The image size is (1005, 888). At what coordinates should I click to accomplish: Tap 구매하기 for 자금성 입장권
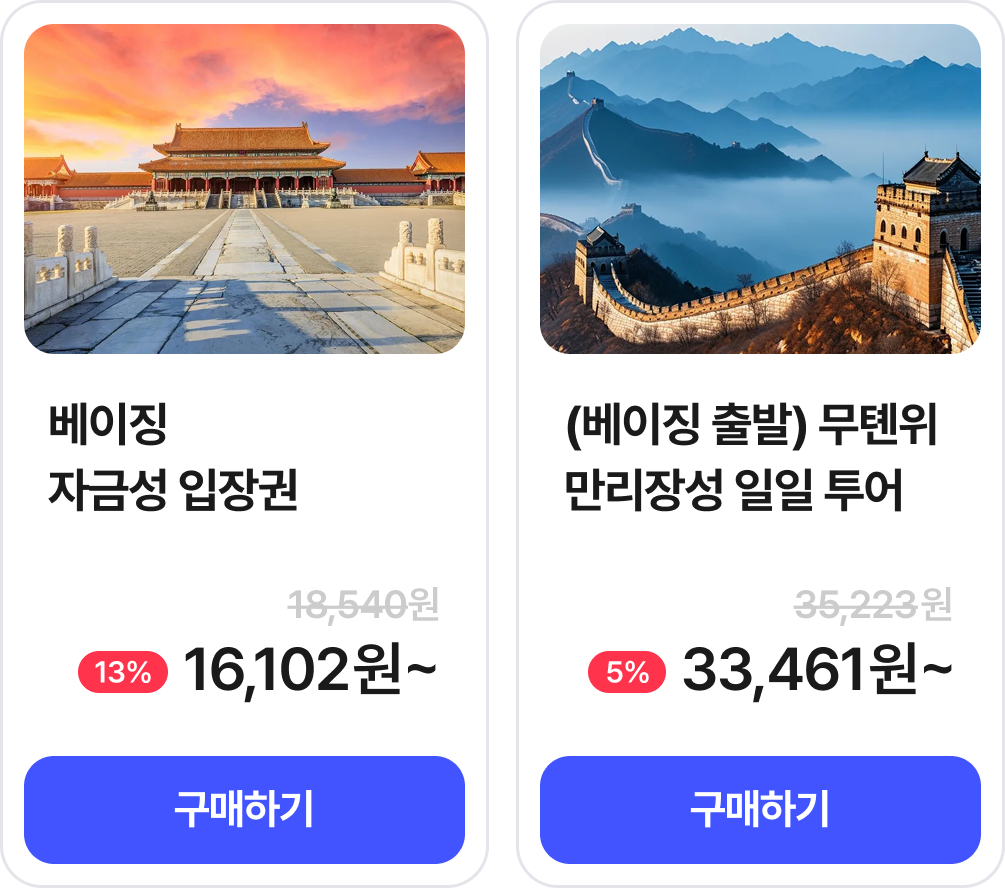coord(244,809)
